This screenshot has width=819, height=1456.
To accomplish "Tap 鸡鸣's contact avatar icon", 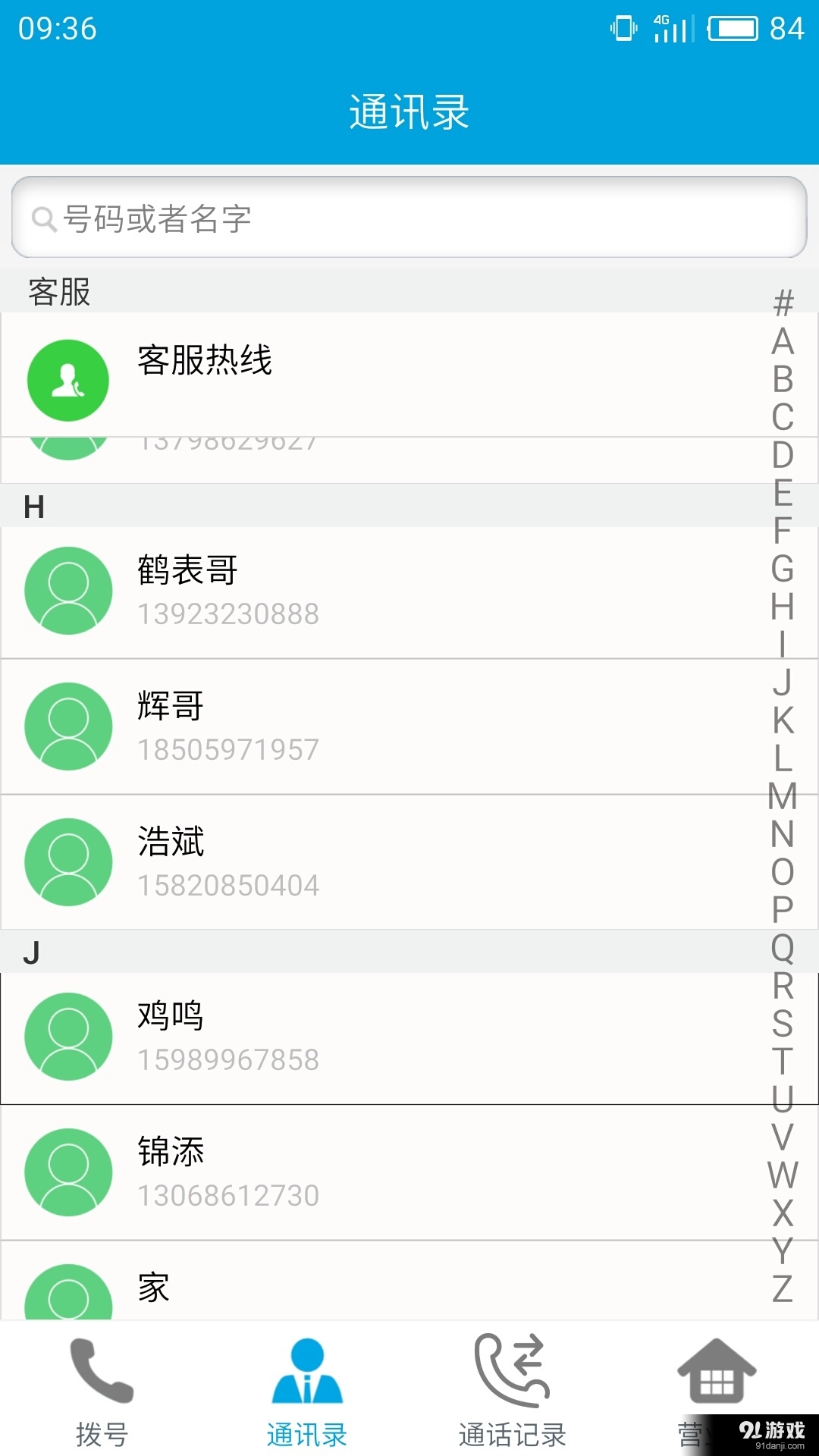I will pyautogui.click(x=67, y=1036).
